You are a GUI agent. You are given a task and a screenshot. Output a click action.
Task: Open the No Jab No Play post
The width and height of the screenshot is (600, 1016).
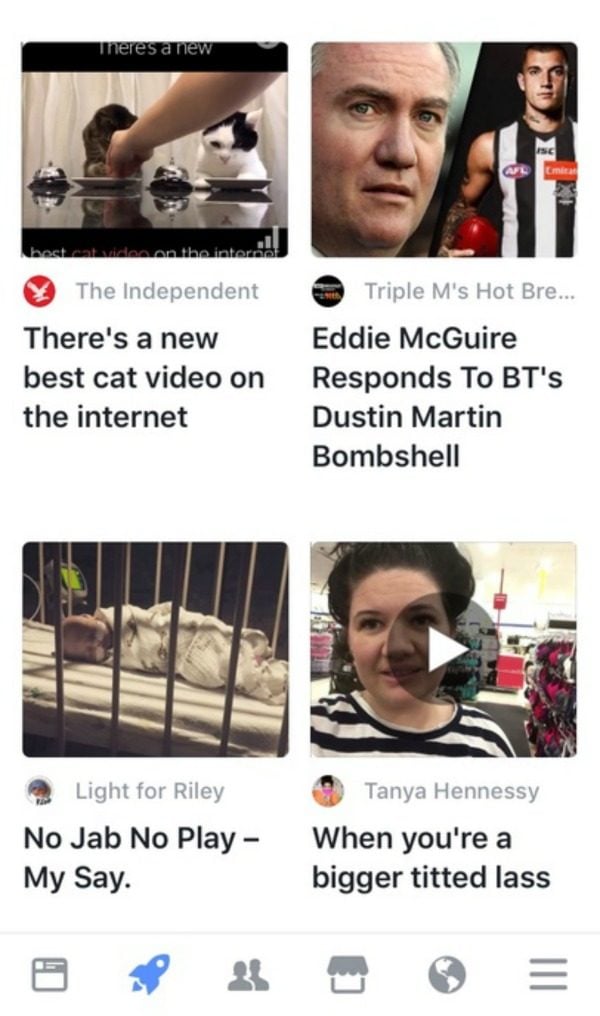(x=155, y=650)
